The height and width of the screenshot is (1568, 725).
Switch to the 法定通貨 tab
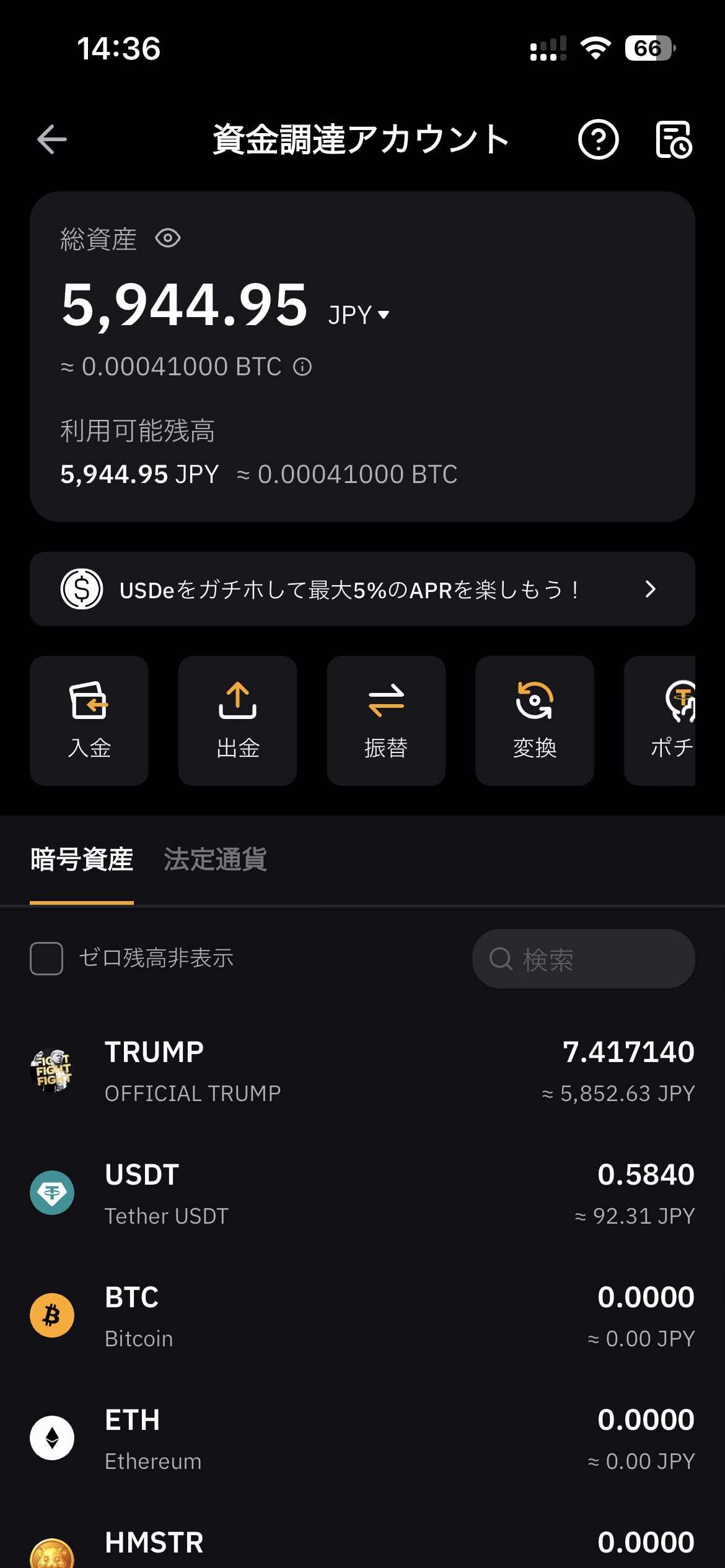pos(215,860)
